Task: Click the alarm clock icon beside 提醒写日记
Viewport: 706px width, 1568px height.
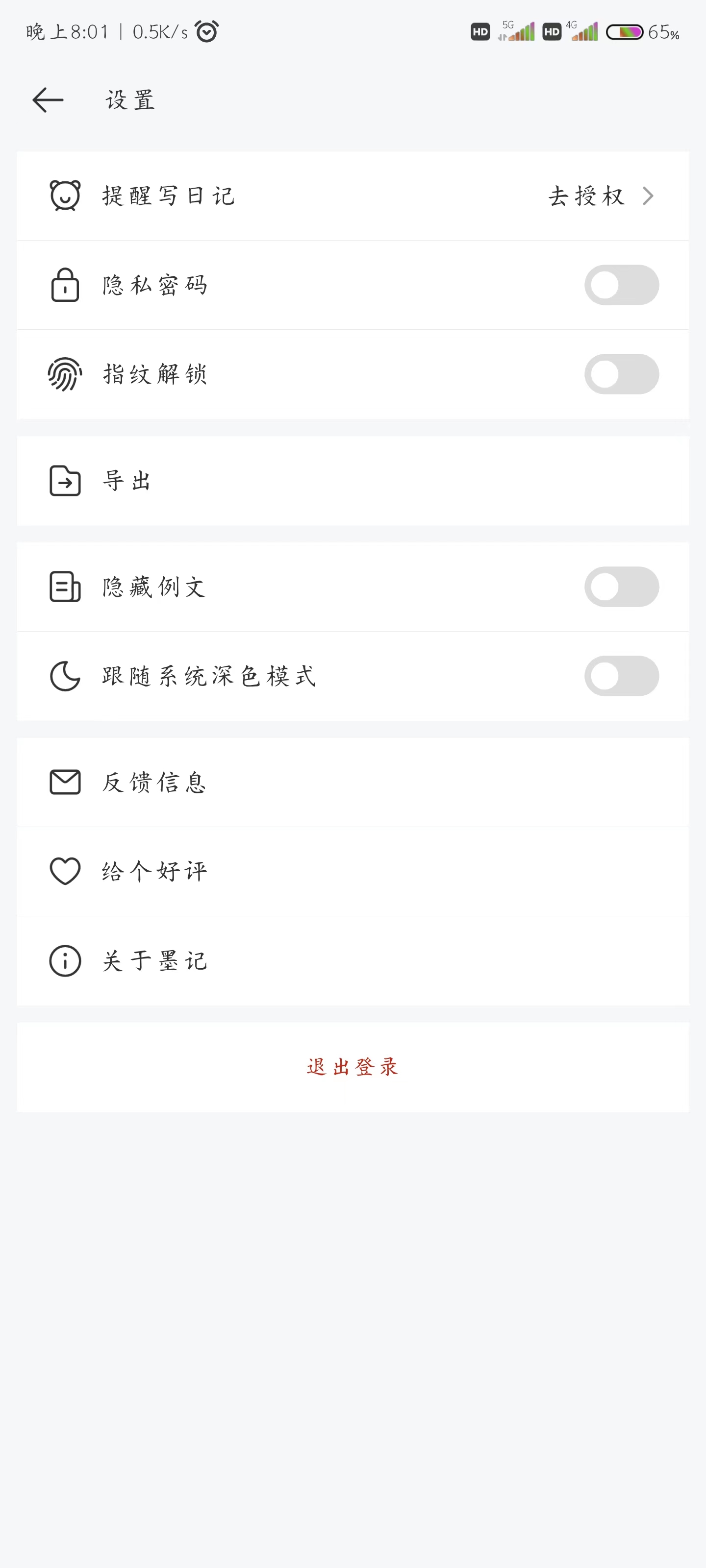Action: pyautogui.click(x=64, y=196)
